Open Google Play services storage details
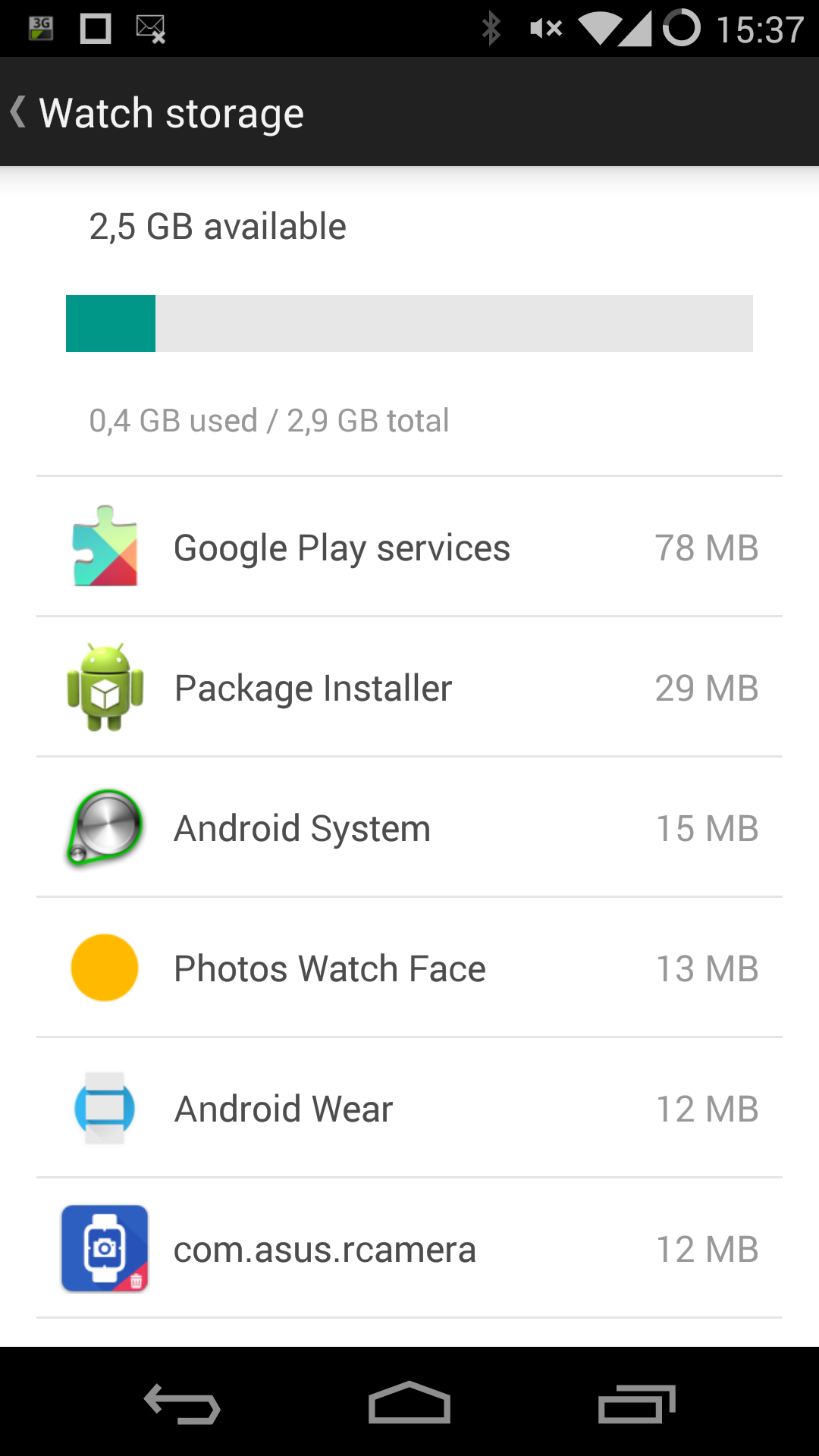Screen dimensions: 819x1456 point(409,548)
